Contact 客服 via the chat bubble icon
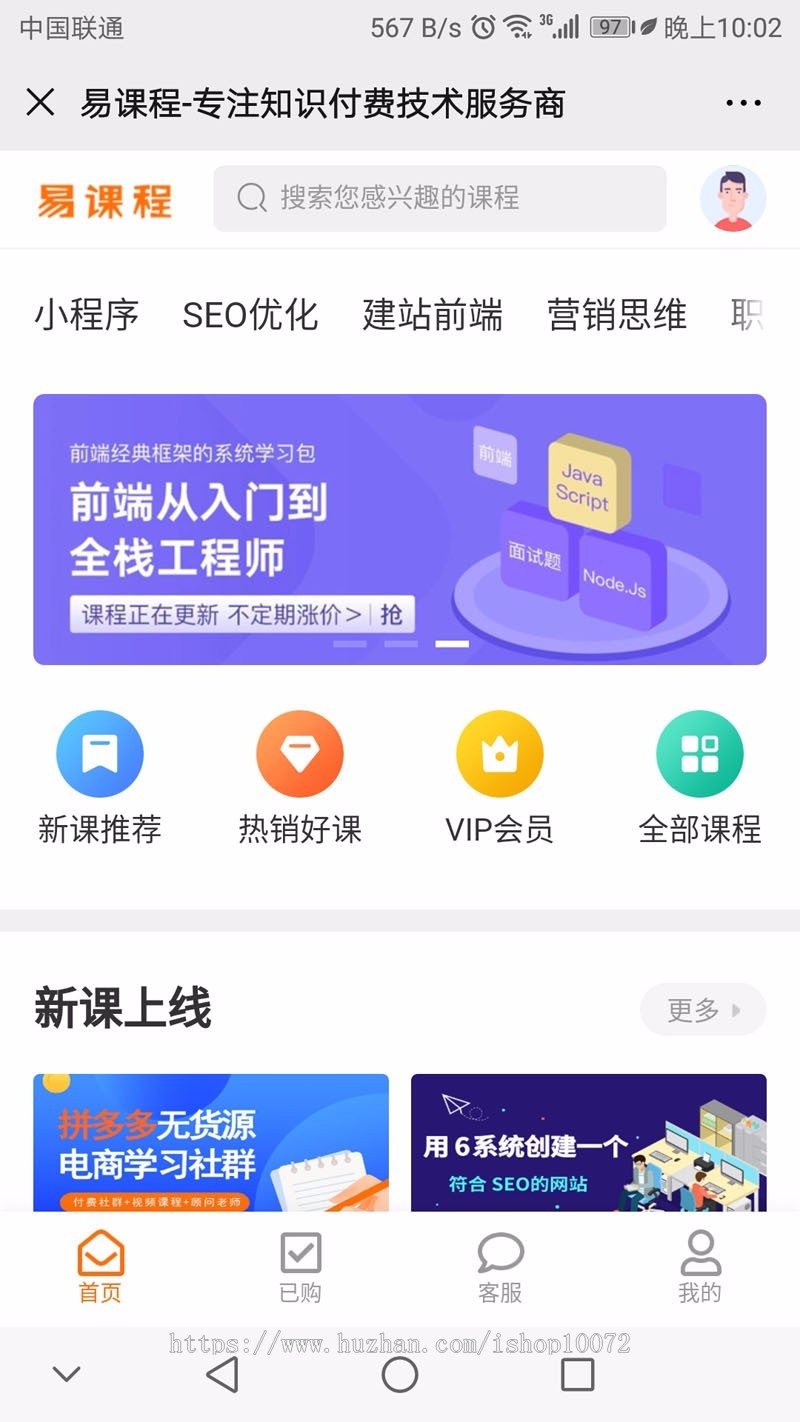 [500, 1265]
